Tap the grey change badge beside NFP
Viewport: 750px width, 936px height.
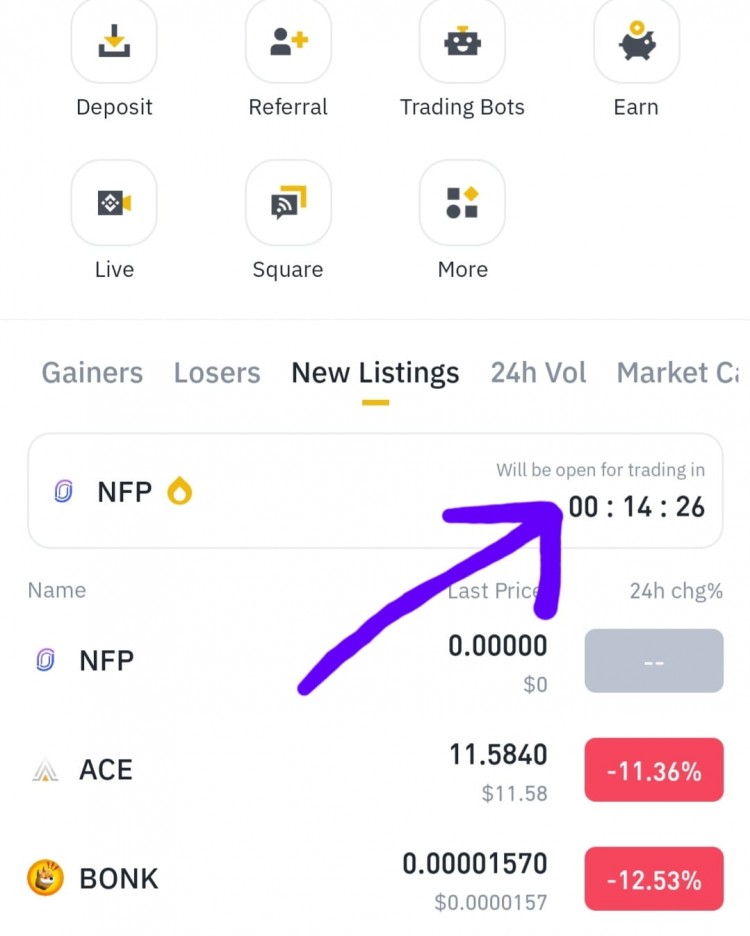653,661
